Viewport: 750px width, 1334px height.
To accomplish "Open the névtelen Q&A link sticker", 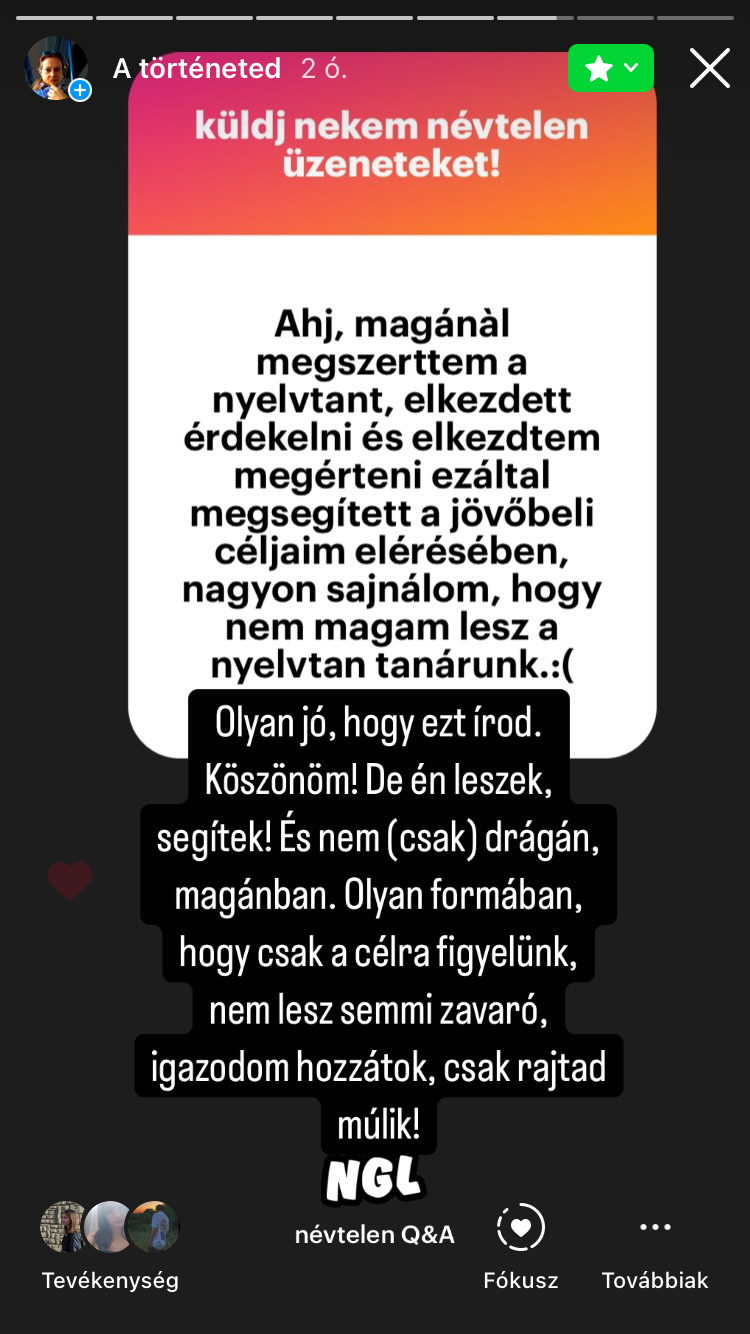I will 374,1234.
